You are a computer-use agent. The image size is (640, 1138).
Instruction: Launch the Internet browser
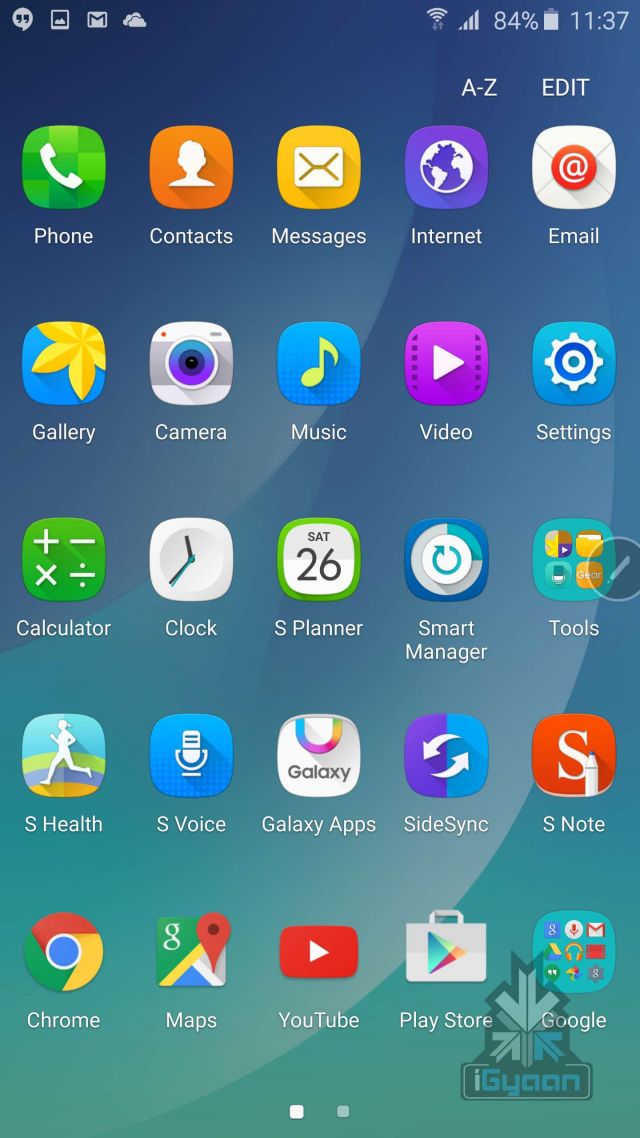pyautogui.click(x=446, y=168)
